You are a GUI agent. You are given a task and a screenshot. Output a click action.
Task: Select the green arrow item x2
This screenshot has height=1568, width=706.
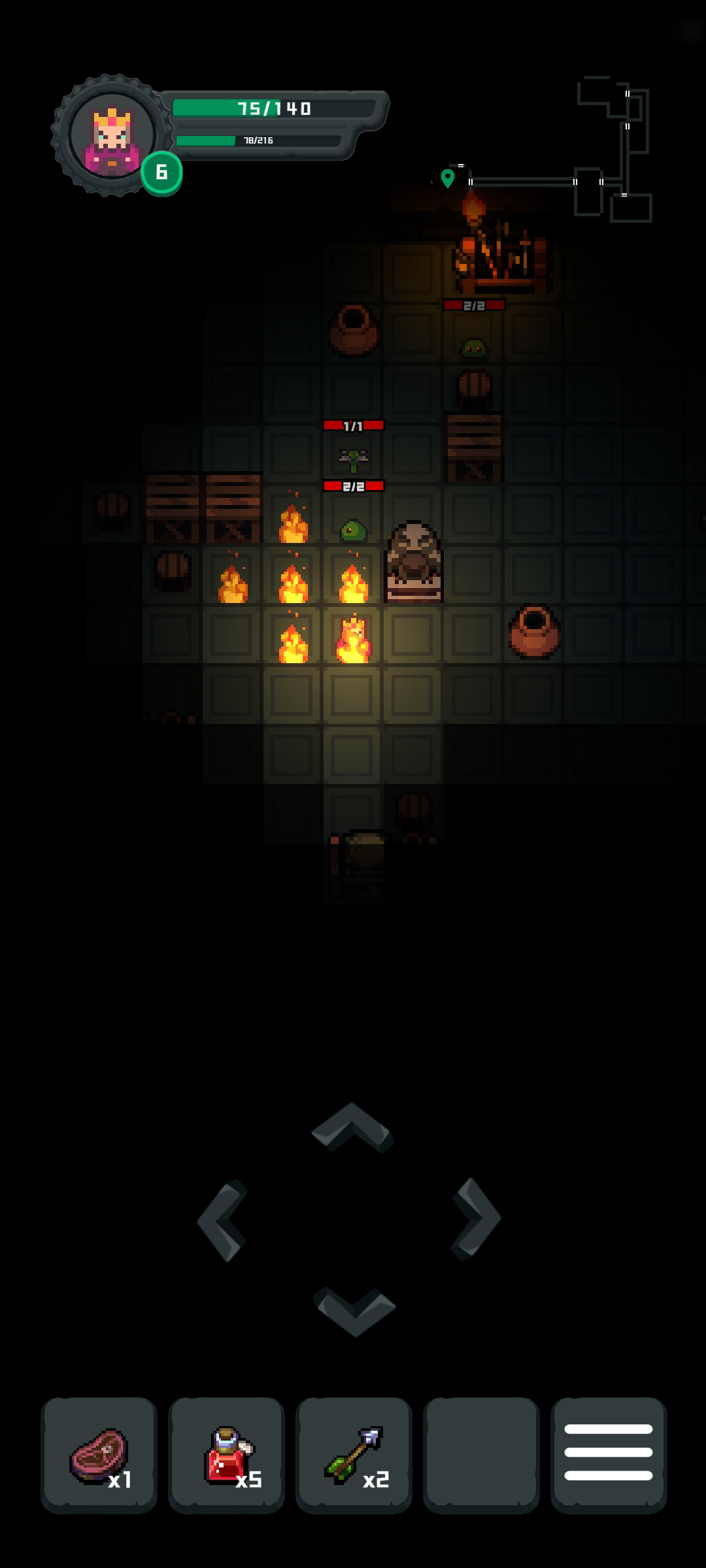tap(354, 1454)
